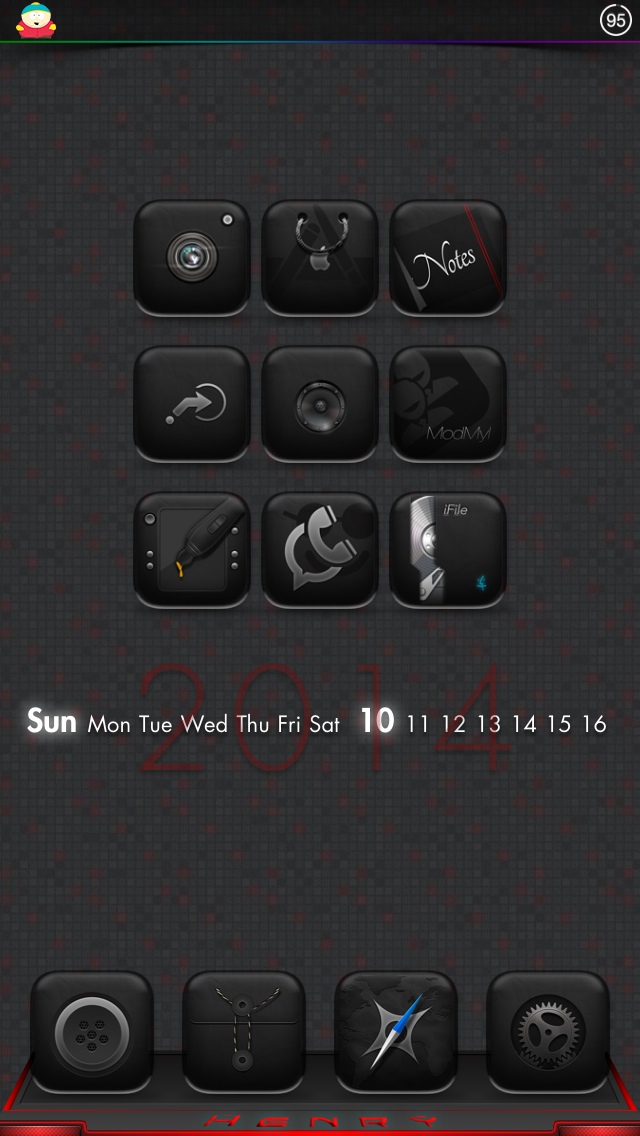Open the drawing pen tablet app
640x1136 pixels.
(x=192, y=549)
